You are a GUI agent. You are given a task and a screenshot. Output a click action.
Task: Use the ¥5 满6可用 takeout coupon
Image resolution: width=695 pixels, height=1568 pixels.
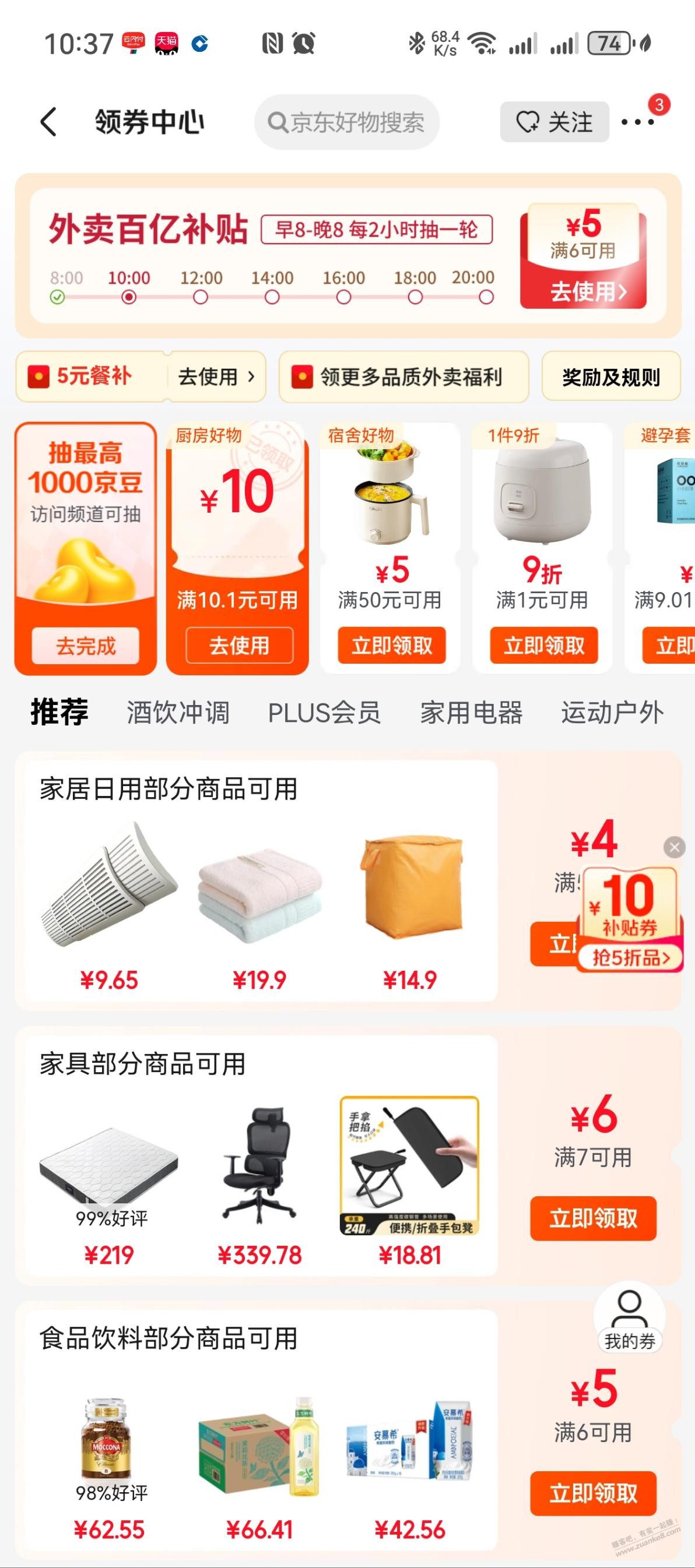click(583, 291)
